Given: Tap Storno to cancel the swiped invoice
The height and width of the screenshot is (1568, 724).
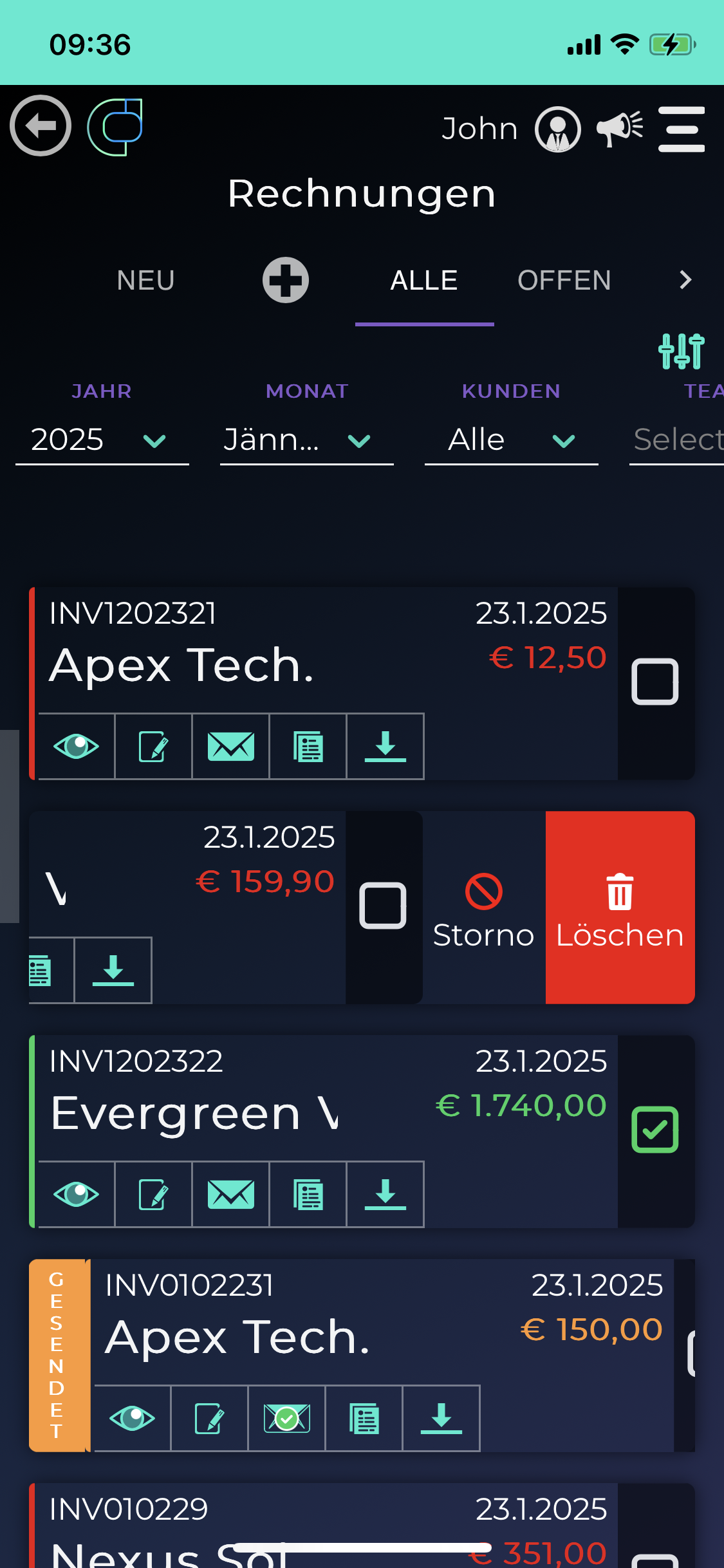Looking at the screenshot, I should tap(483, 908).
